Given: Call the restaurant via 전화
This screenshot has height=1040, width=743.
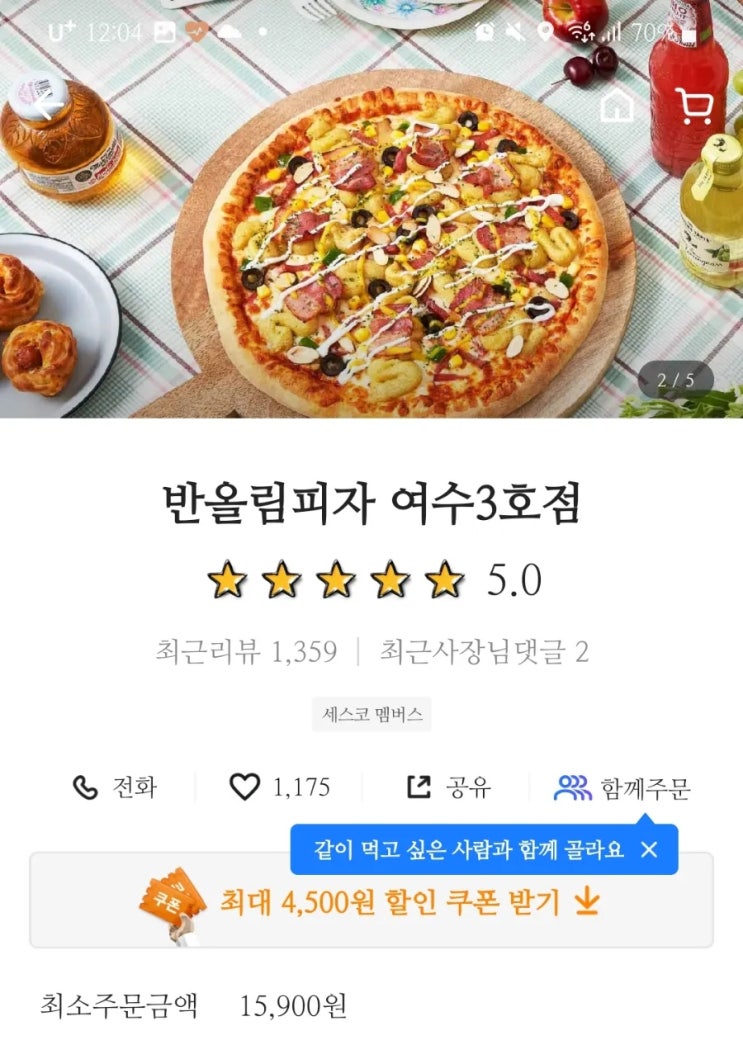Looking at the screenshot, I should tap(114, 788).
